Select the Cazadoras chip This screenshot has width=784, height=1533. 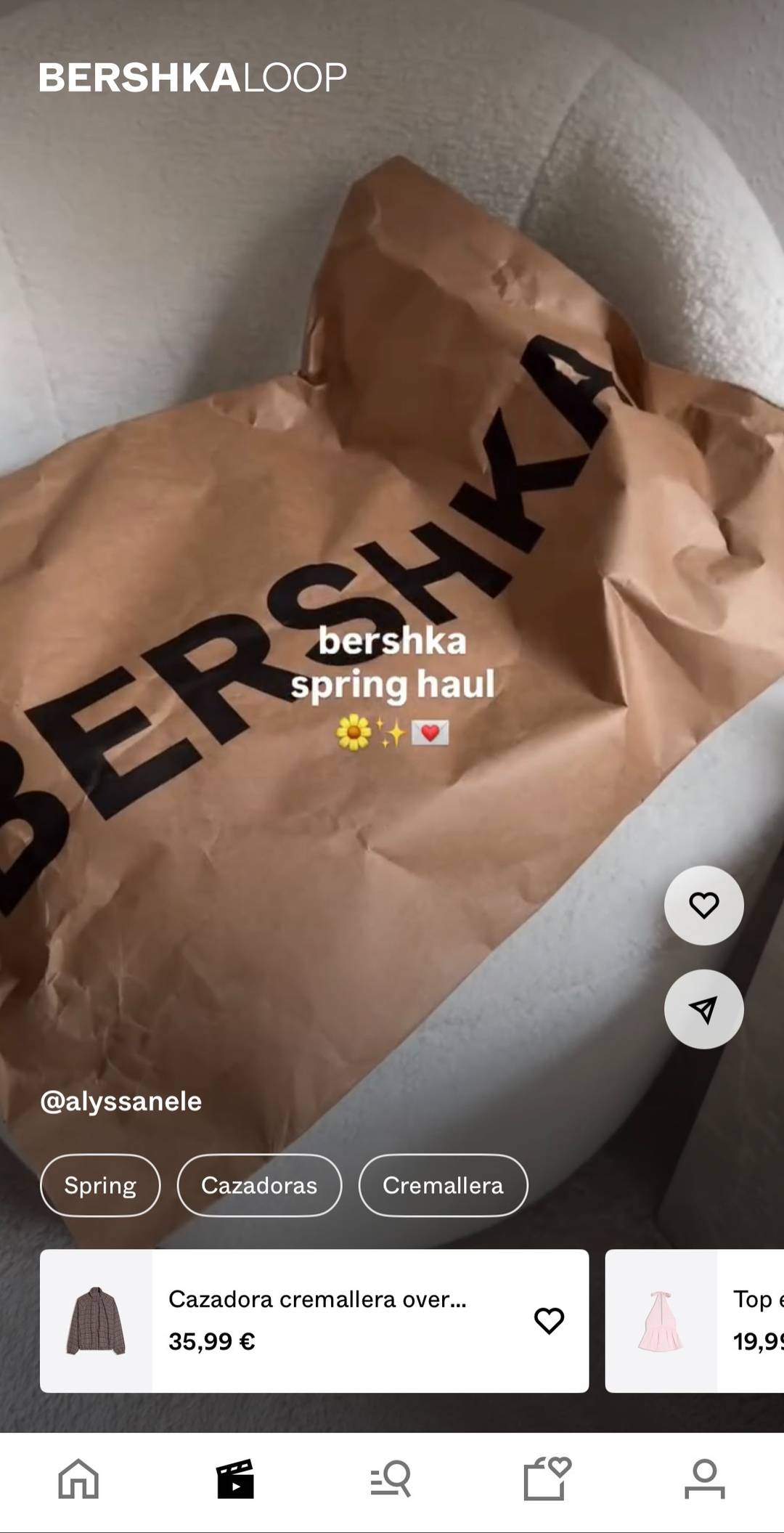click(259, 1185)
